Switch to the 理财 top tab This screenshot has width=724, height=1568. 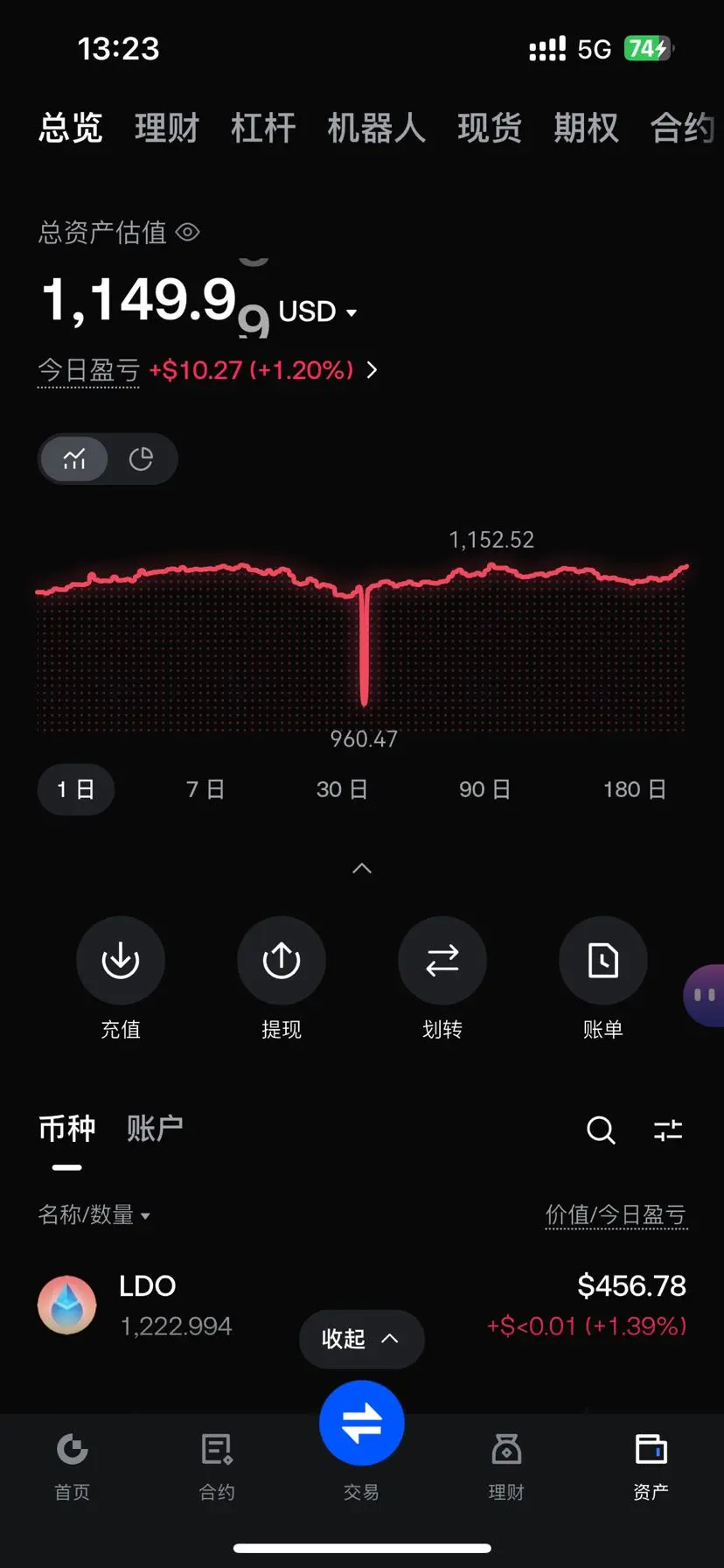pos(167,129)
